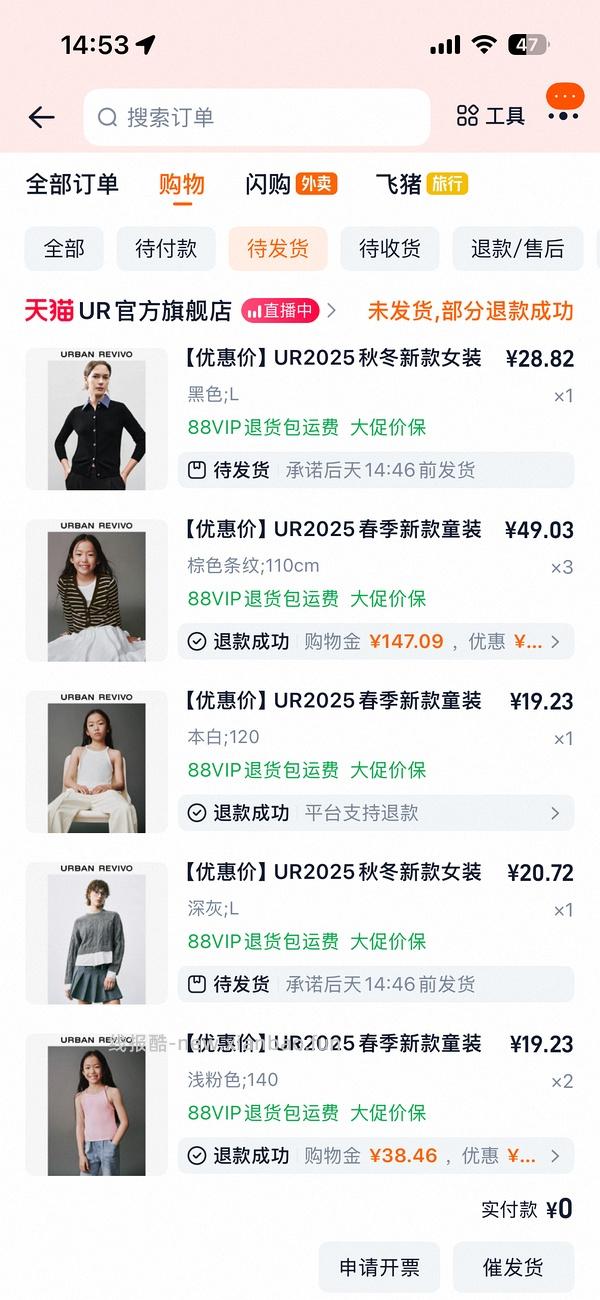The width and height of the screenshot is (600, 1300).
Task: Filter orders by 待收货
Action: (390, 249)
